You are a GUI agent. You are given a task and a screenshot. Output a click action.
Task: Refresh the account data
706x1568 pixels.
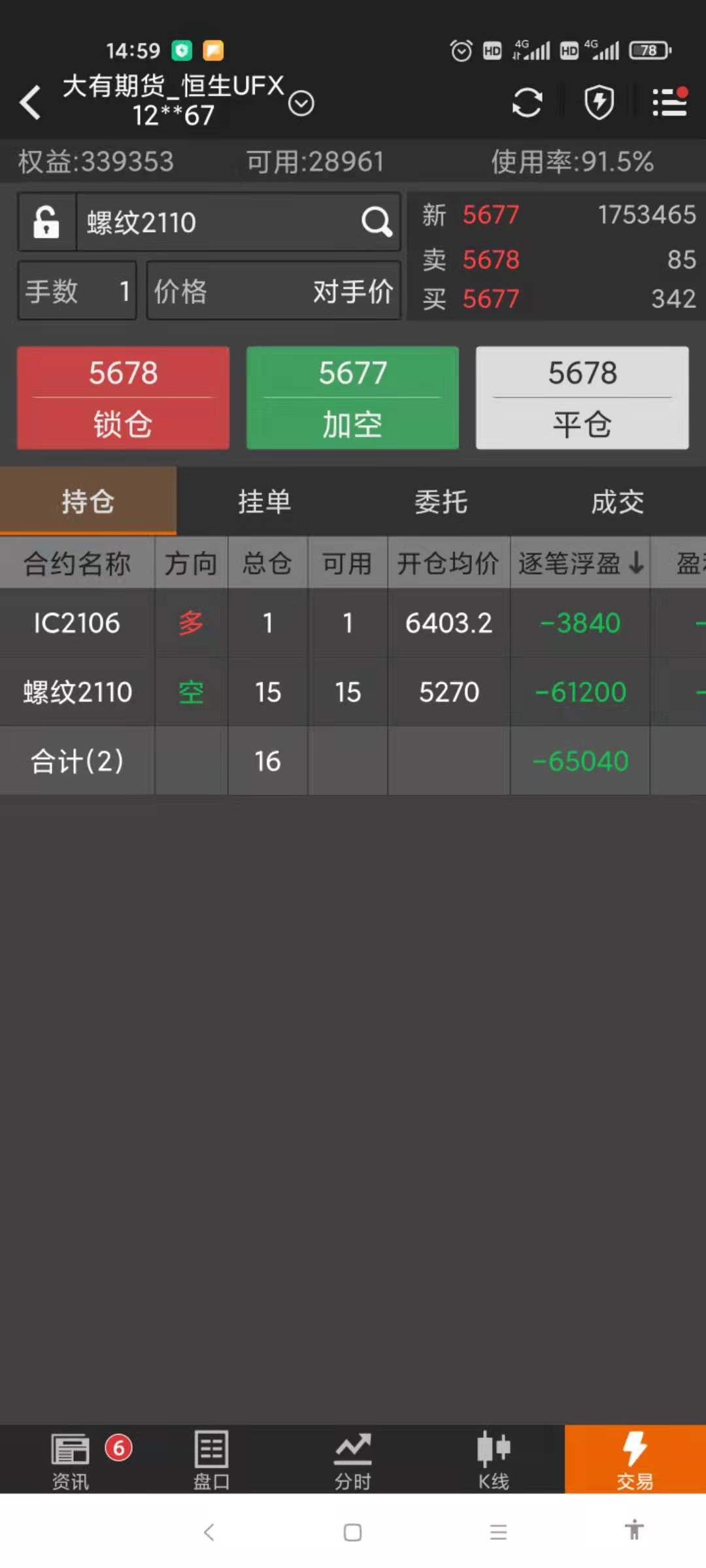point(527,103)
